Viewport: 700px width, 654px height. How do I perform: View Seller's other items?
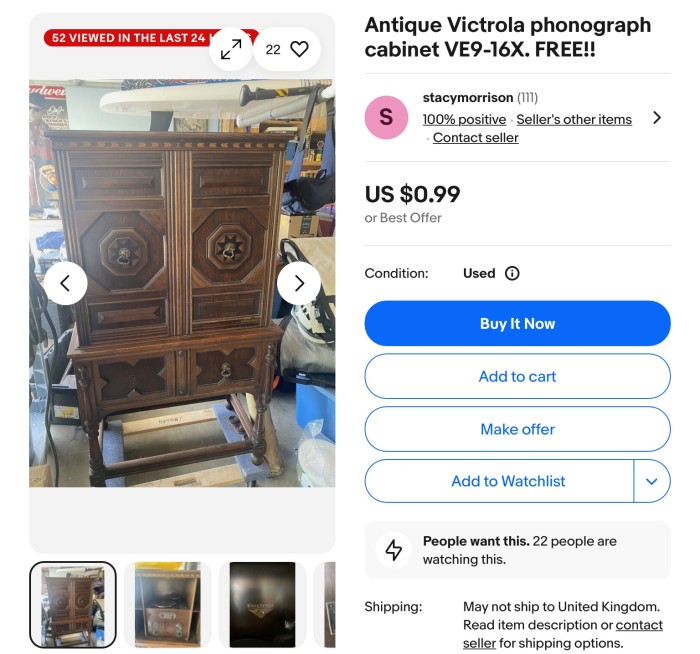tap(574, 119)
